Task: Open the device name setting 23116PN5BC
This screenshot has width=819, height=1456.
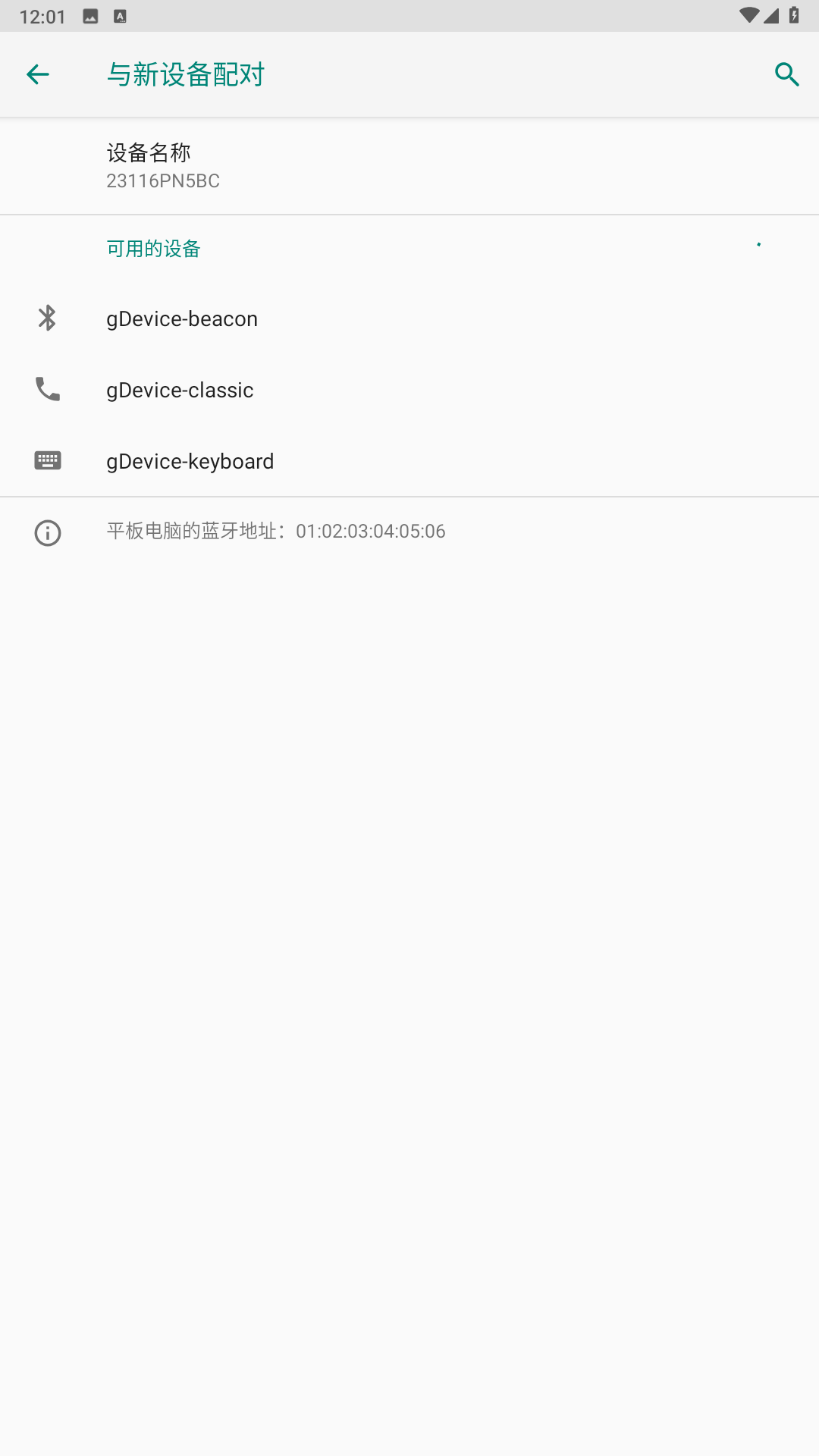Action: pyautogui.click(x=409, y=166)
